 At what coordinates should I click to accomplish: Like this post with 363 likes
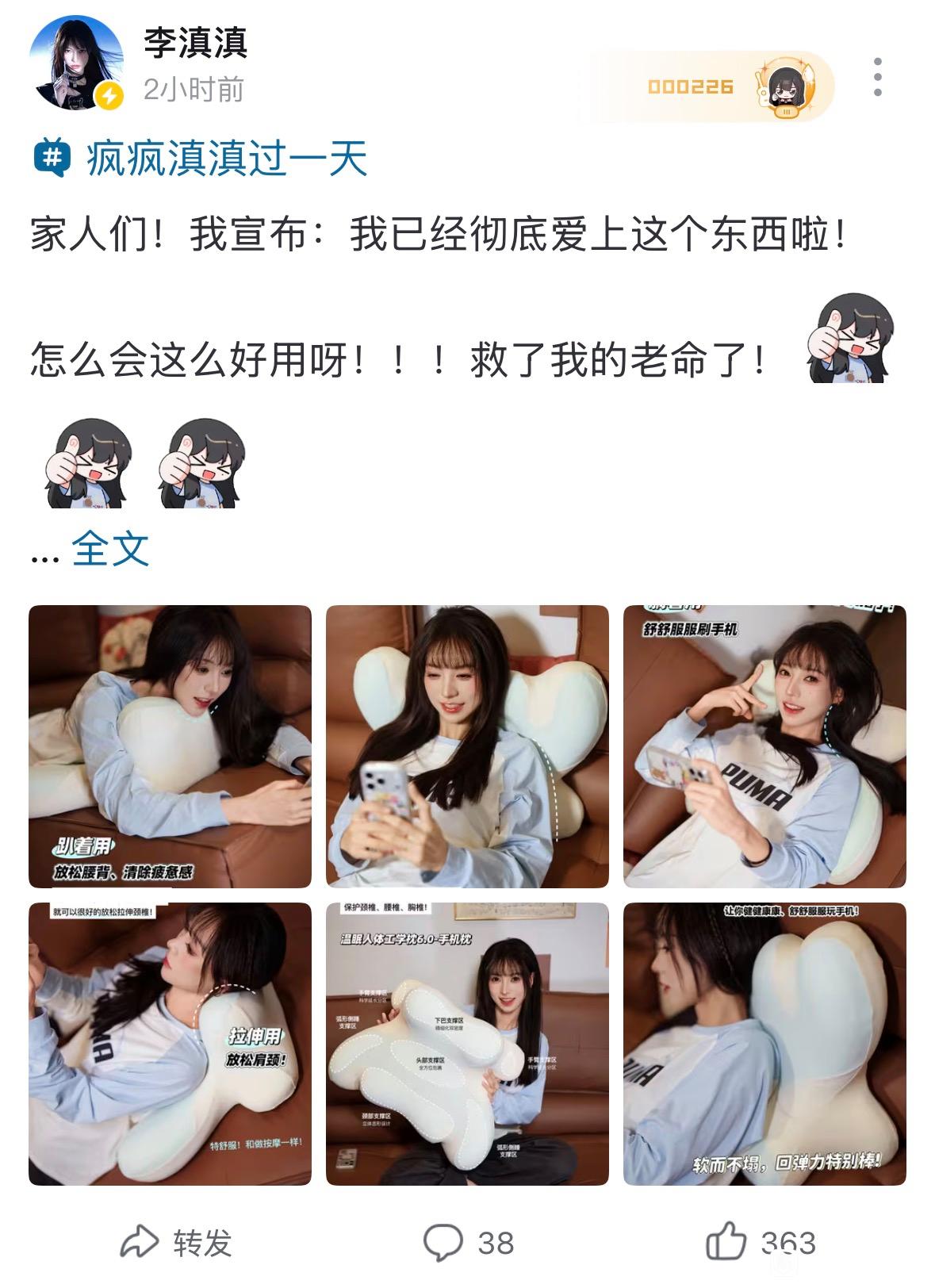(760, 1242)
